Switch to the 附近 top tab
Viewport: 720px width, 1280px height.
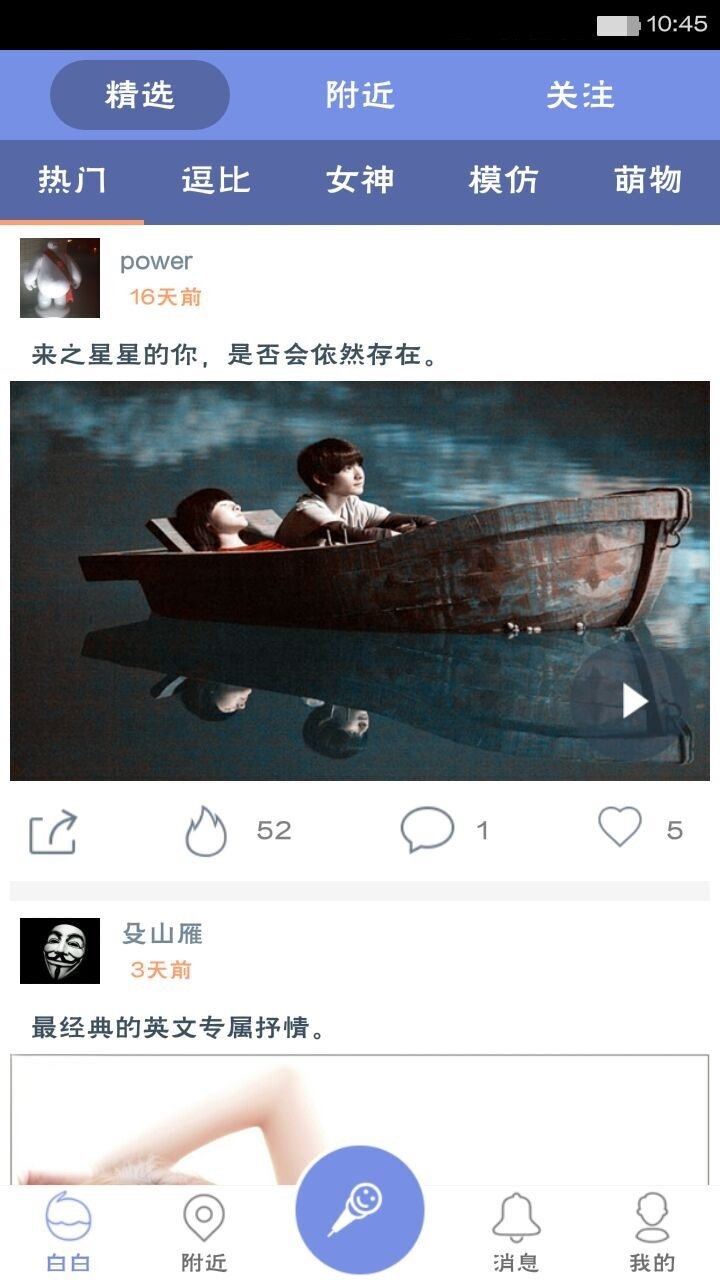[360, 95]
